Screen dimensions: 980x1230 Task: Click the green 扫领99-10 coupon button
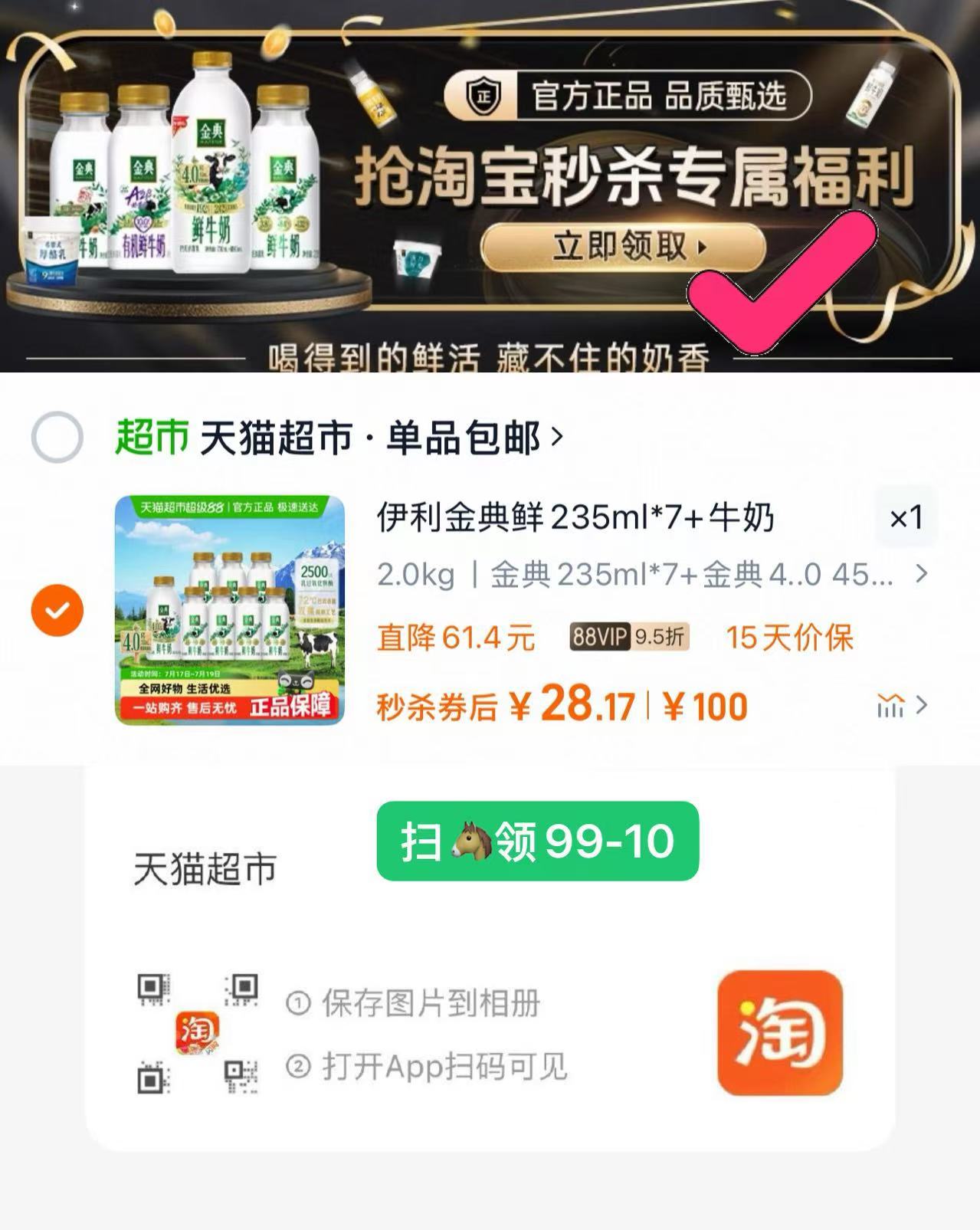tap(536, 841)
